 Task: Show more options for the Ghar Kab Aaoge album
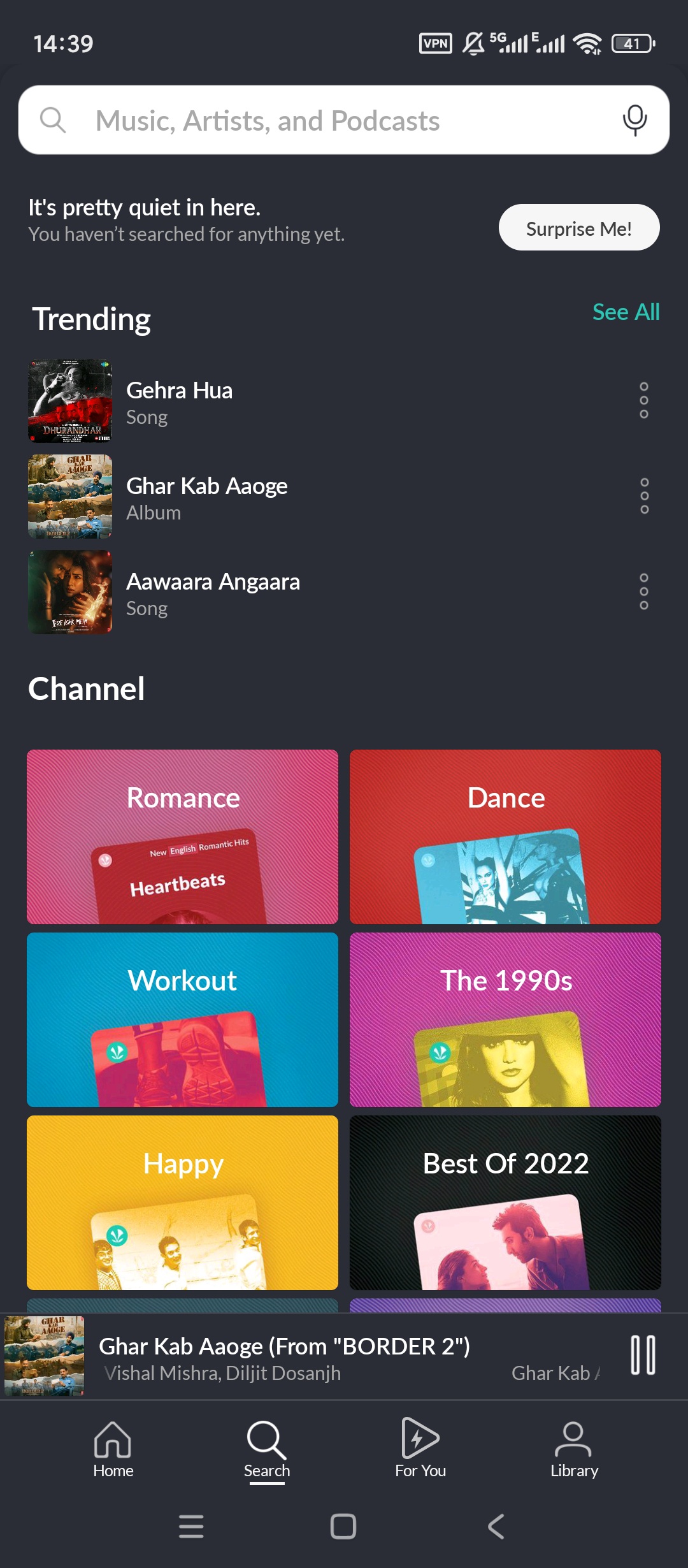pyautogui.click(x=644, y=497)
